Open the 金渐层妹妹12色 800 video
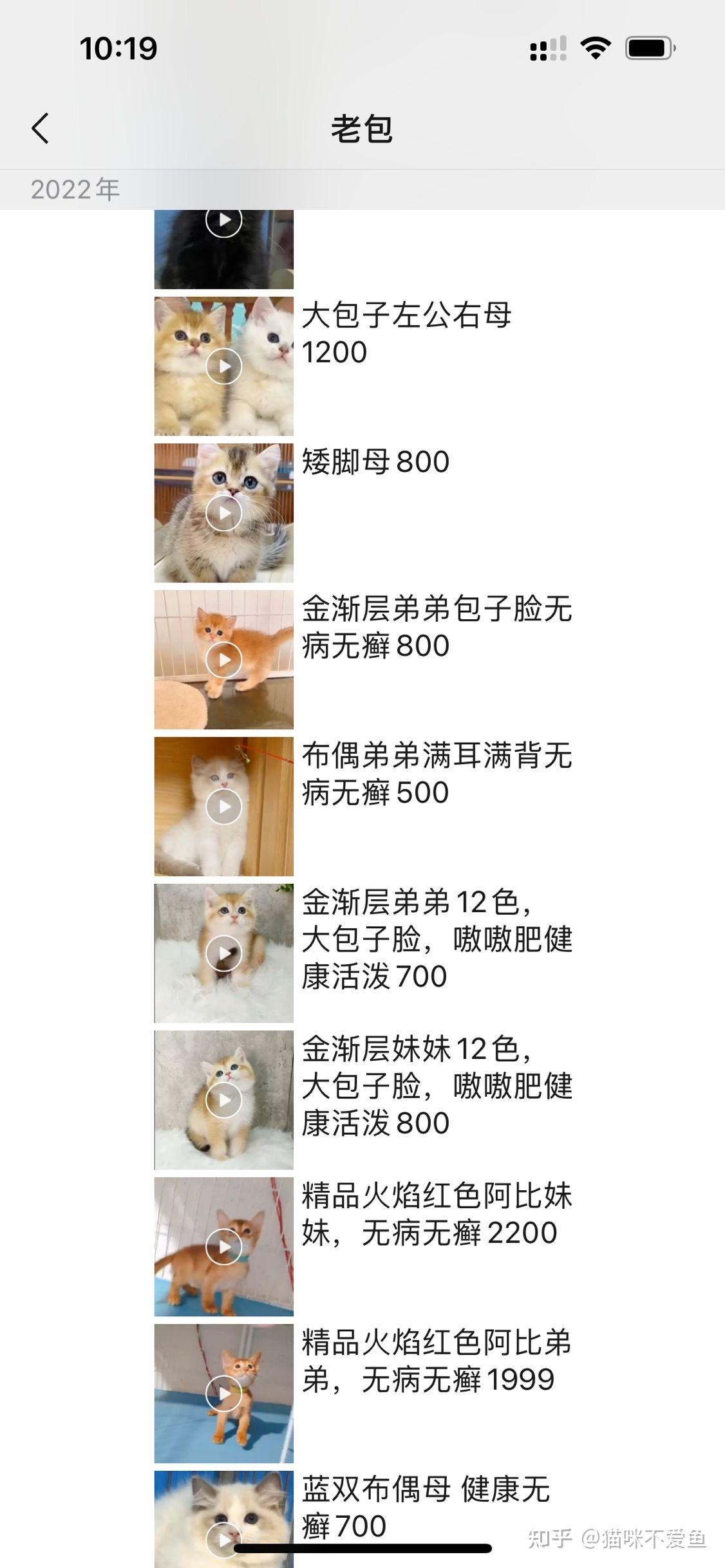 pyautogui.click(x=223, y=1099)
